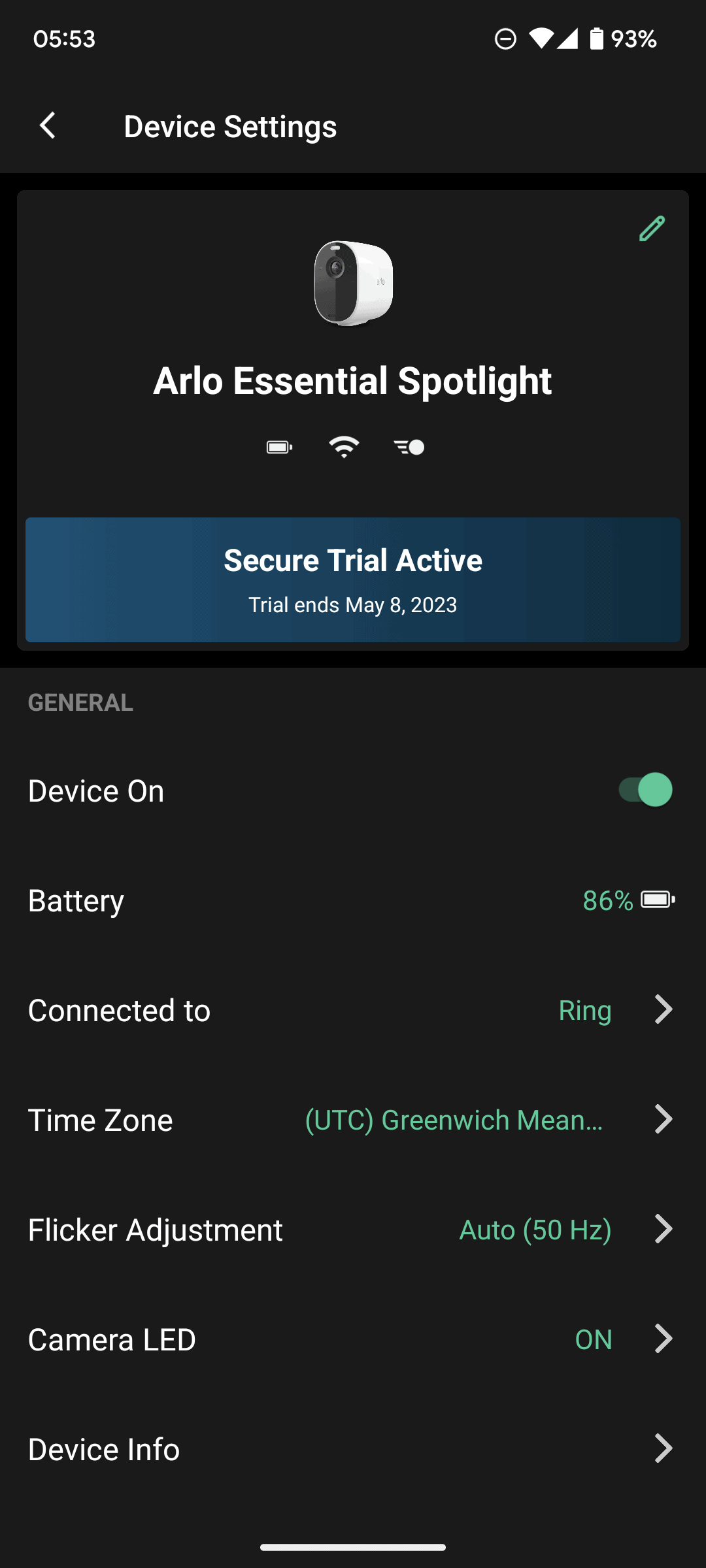
Task: Go back from Device Settings
Action: pyautogui.click(x=48, y=125)
